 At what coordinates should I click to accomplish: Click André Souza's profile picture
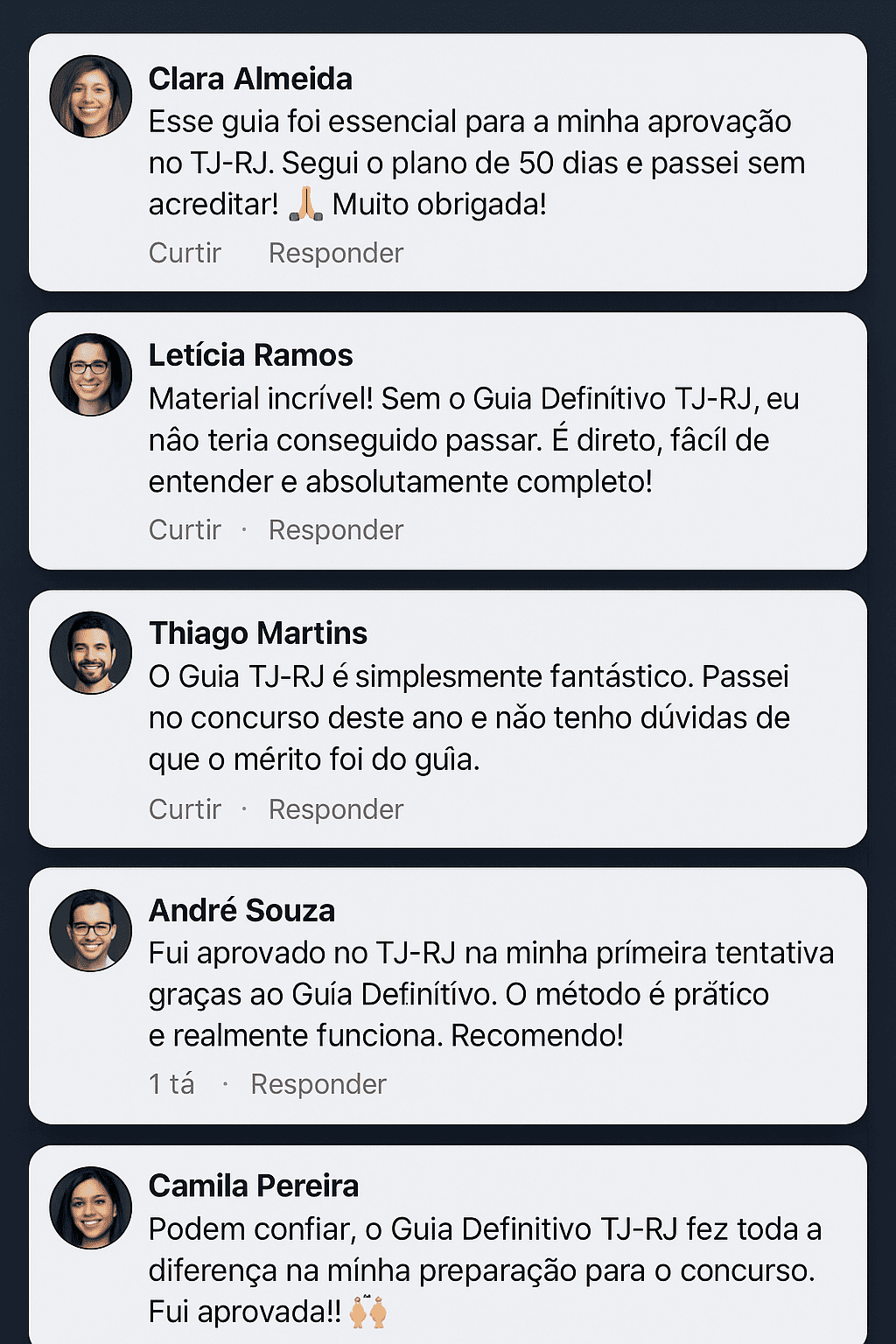pos(90,927)
